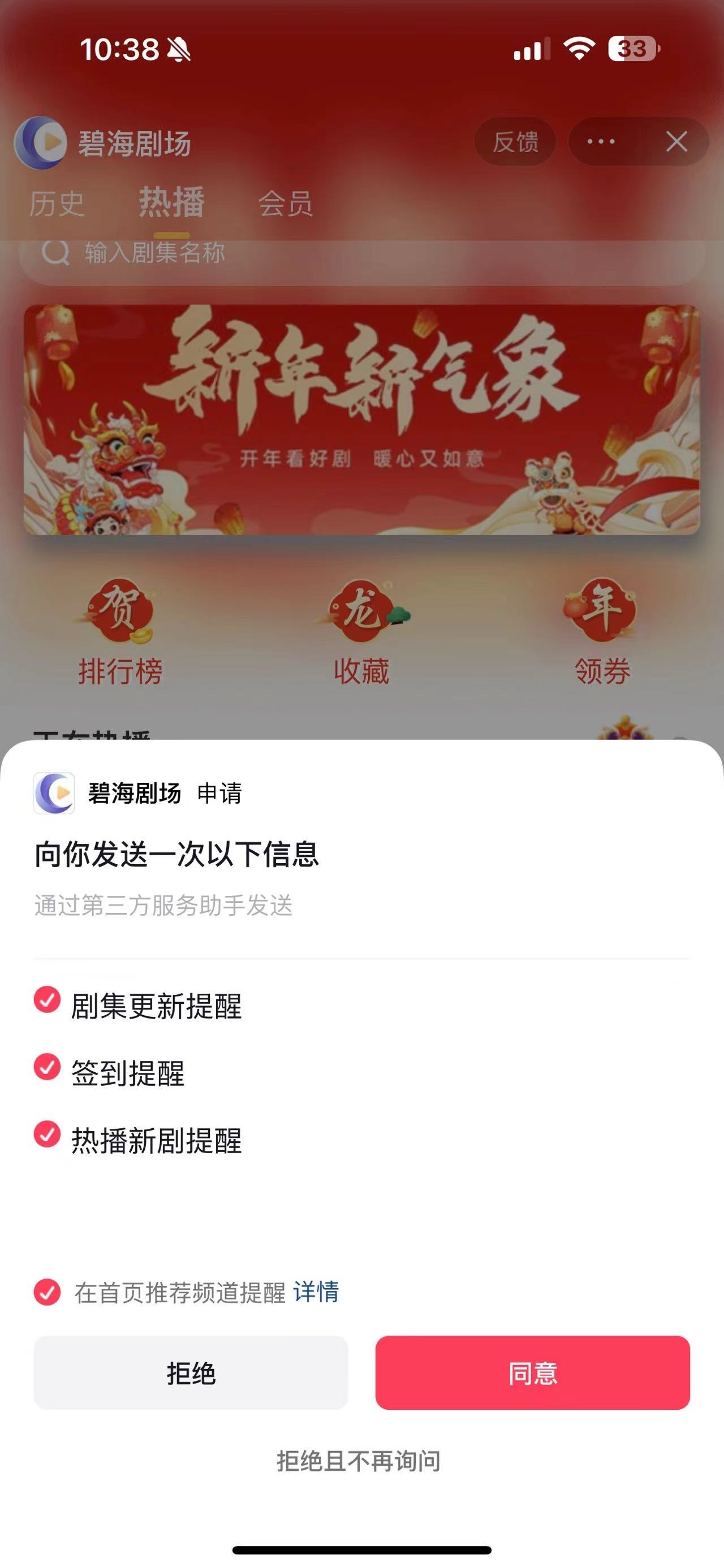Uncheck 签到提醒
The height and width of the screenshot is (1568, 724).
pyautogui.click(x=47, y=1067)
